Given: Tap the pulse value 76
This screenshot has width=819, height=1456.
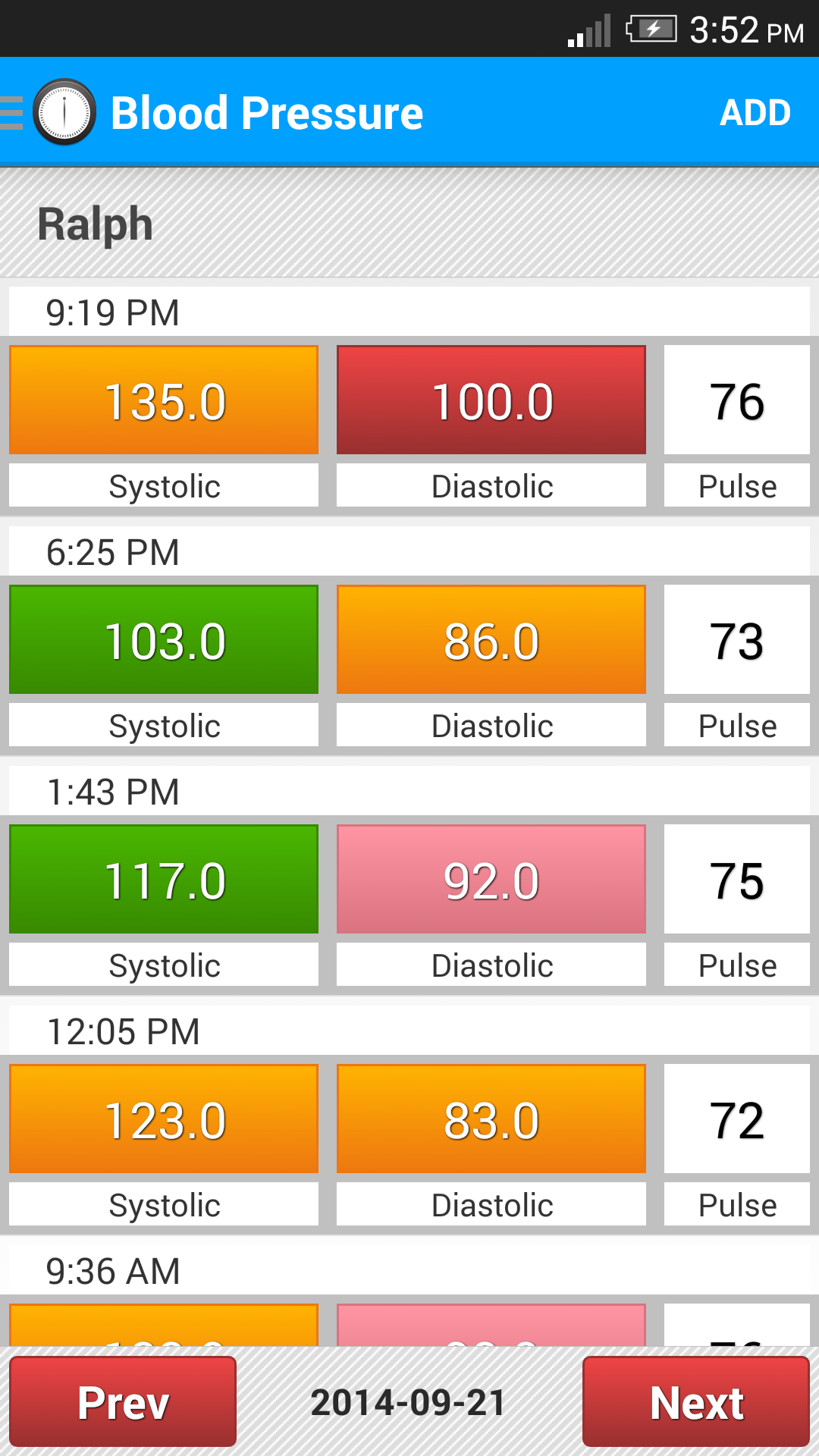Looking at the screenshot, I should [736, 400].
